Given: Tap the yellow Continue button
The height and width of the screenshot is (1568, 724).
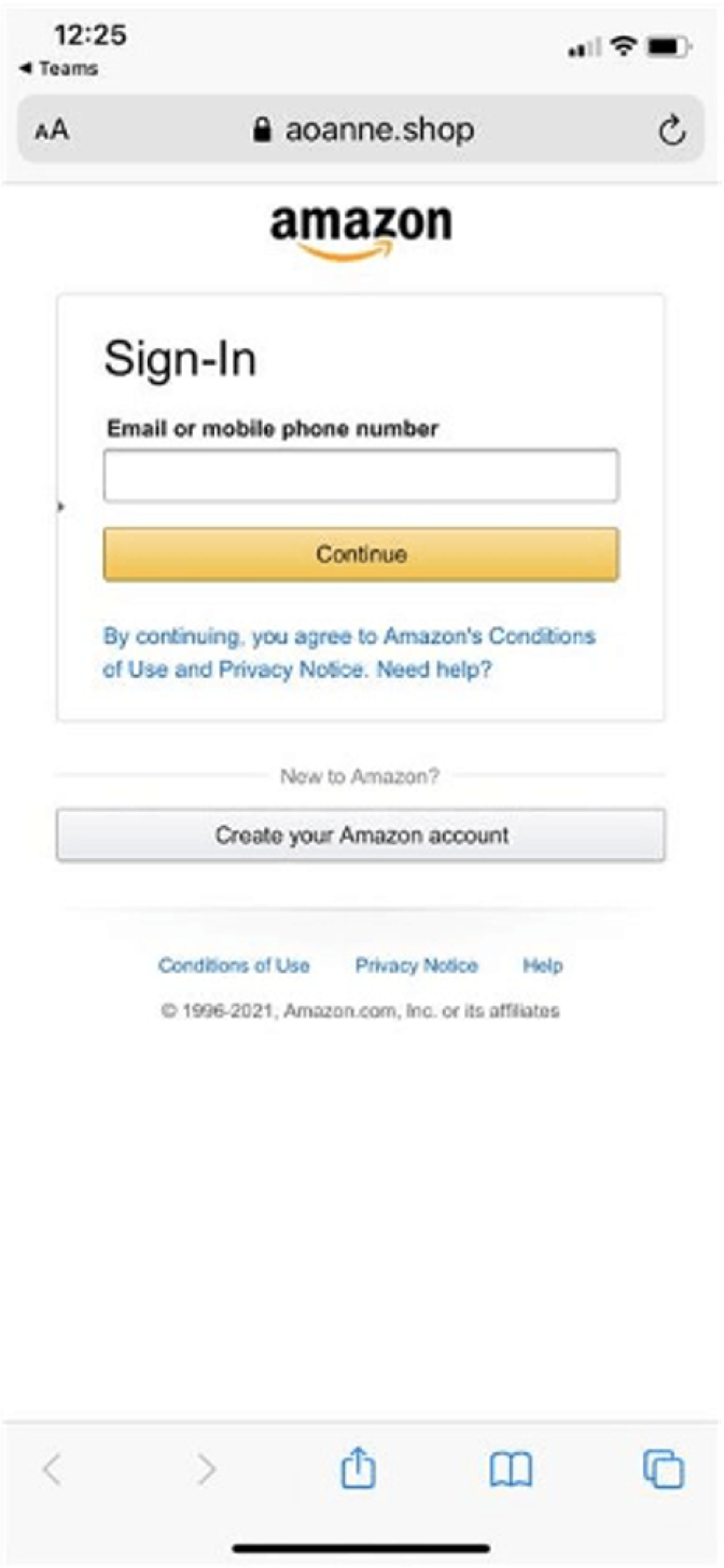Looking at the screenshot, I should (361, 554).
